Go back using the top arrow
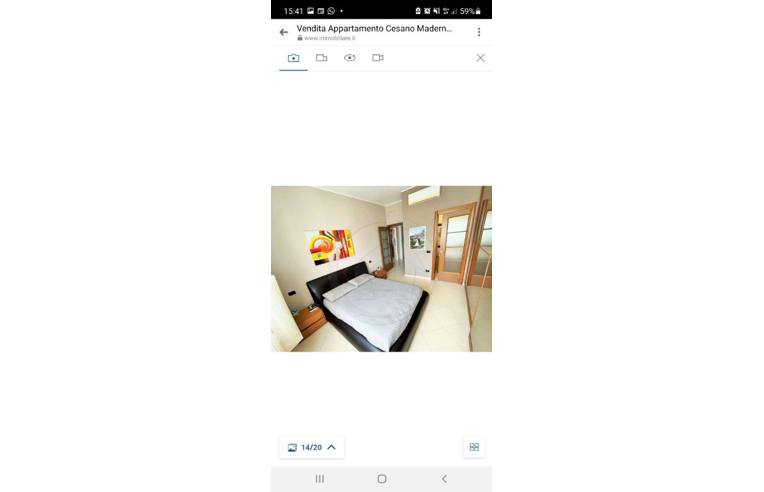764x492 pixels. point(284,32)
